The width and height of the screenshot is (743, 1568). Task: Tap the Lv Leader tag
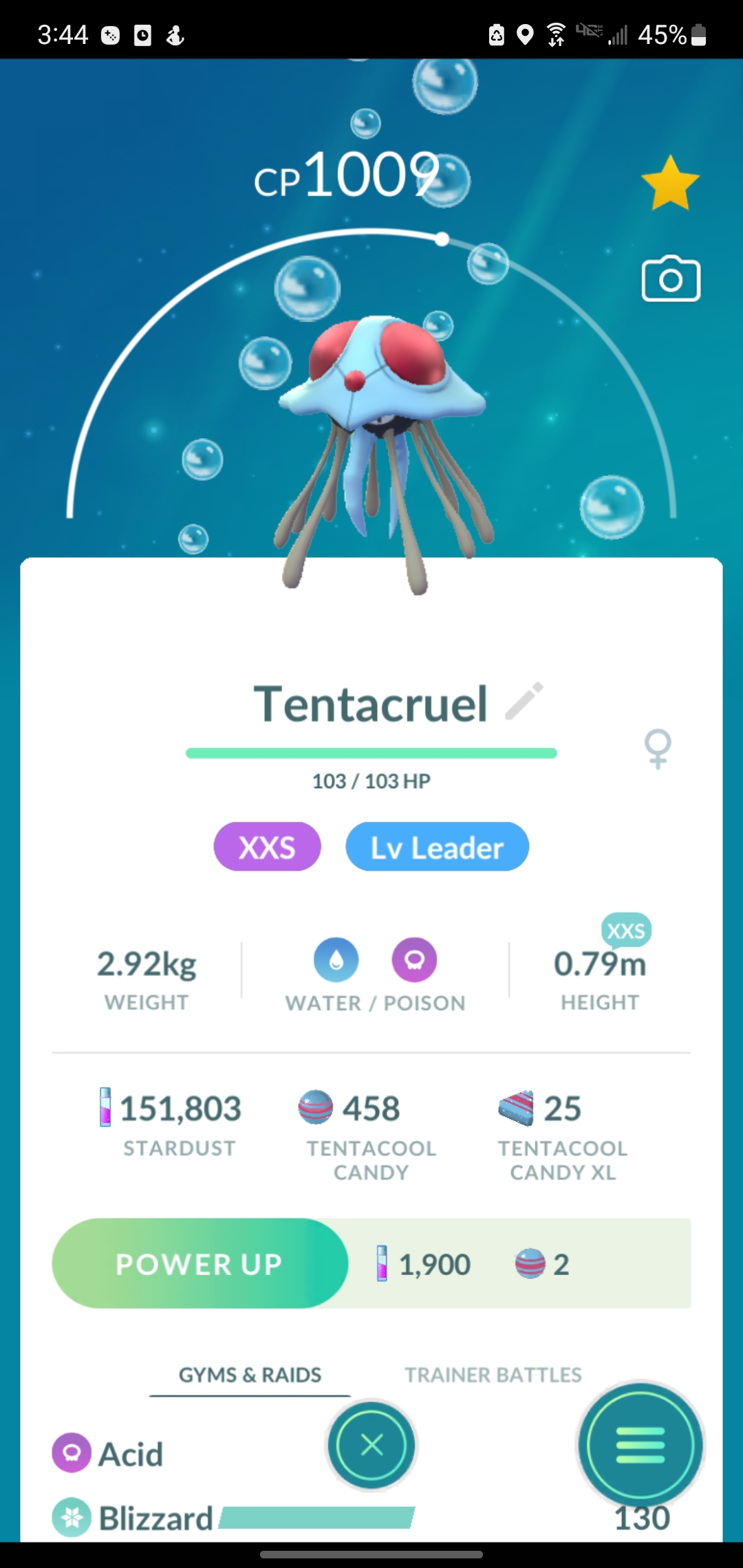coord(437,847)
